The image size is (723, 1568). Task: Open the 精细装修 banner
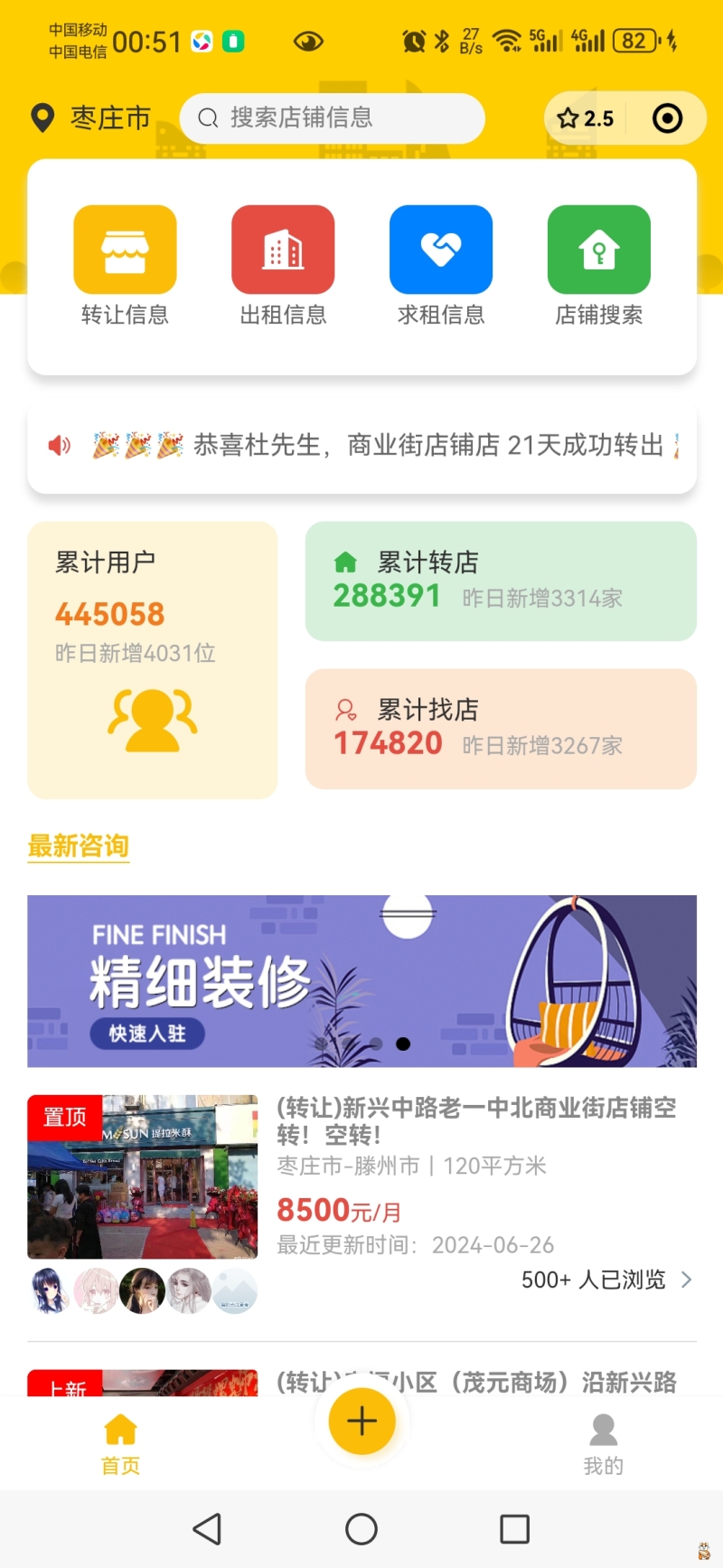[x=361, y=981]
